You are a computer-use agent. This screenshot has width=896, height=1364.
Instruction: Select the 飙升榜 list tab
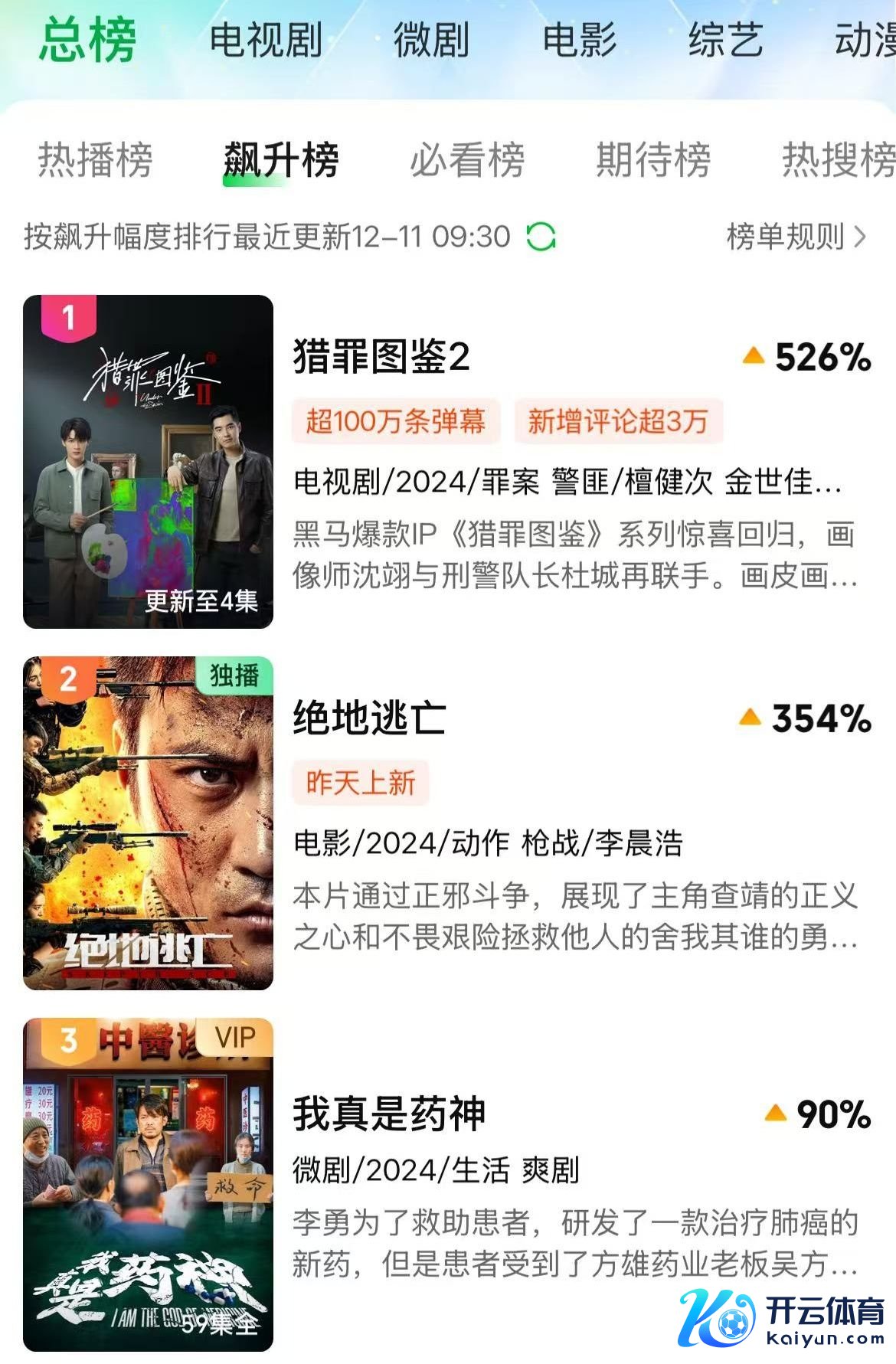click(x=281, y=160)
